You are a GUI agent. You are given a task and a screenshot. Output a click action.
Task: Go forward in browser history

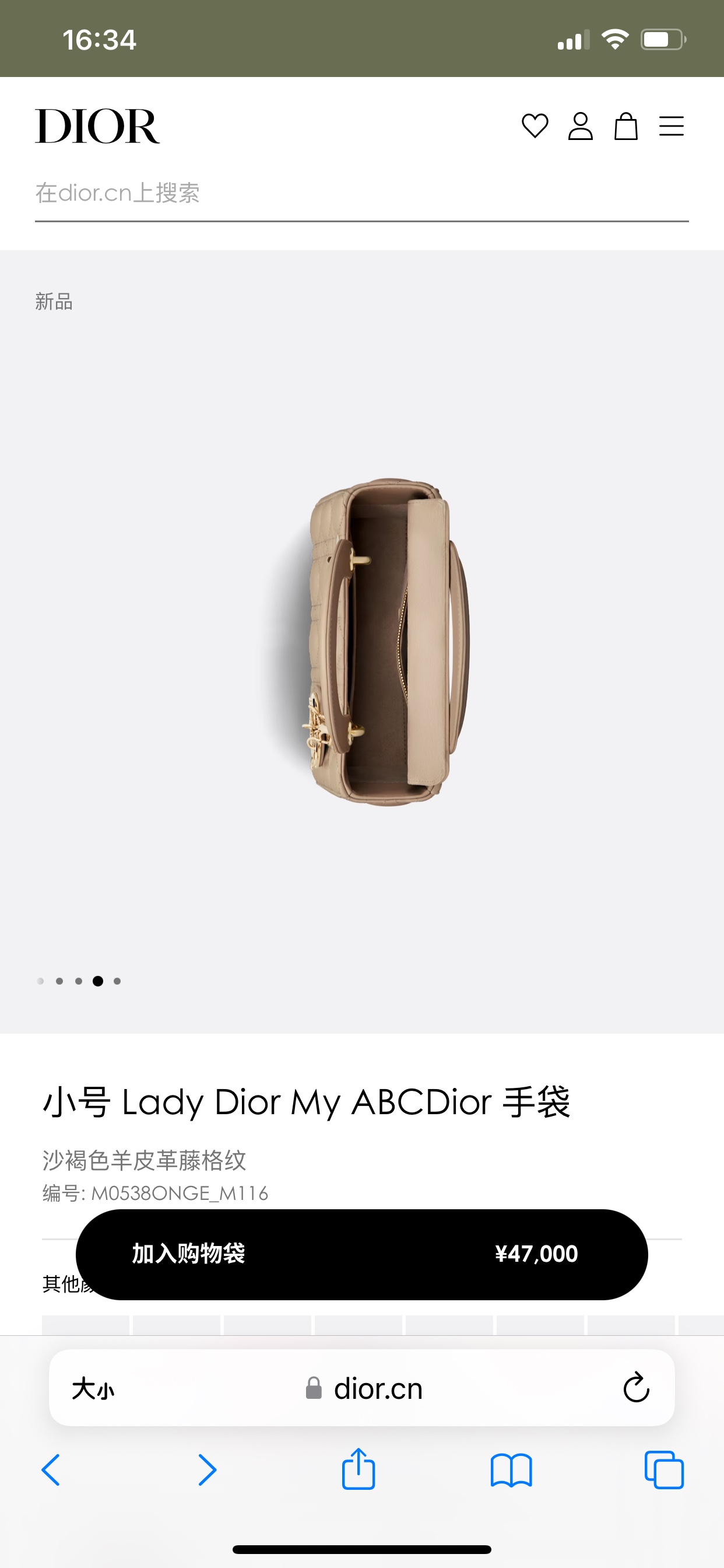point(207,1470)
